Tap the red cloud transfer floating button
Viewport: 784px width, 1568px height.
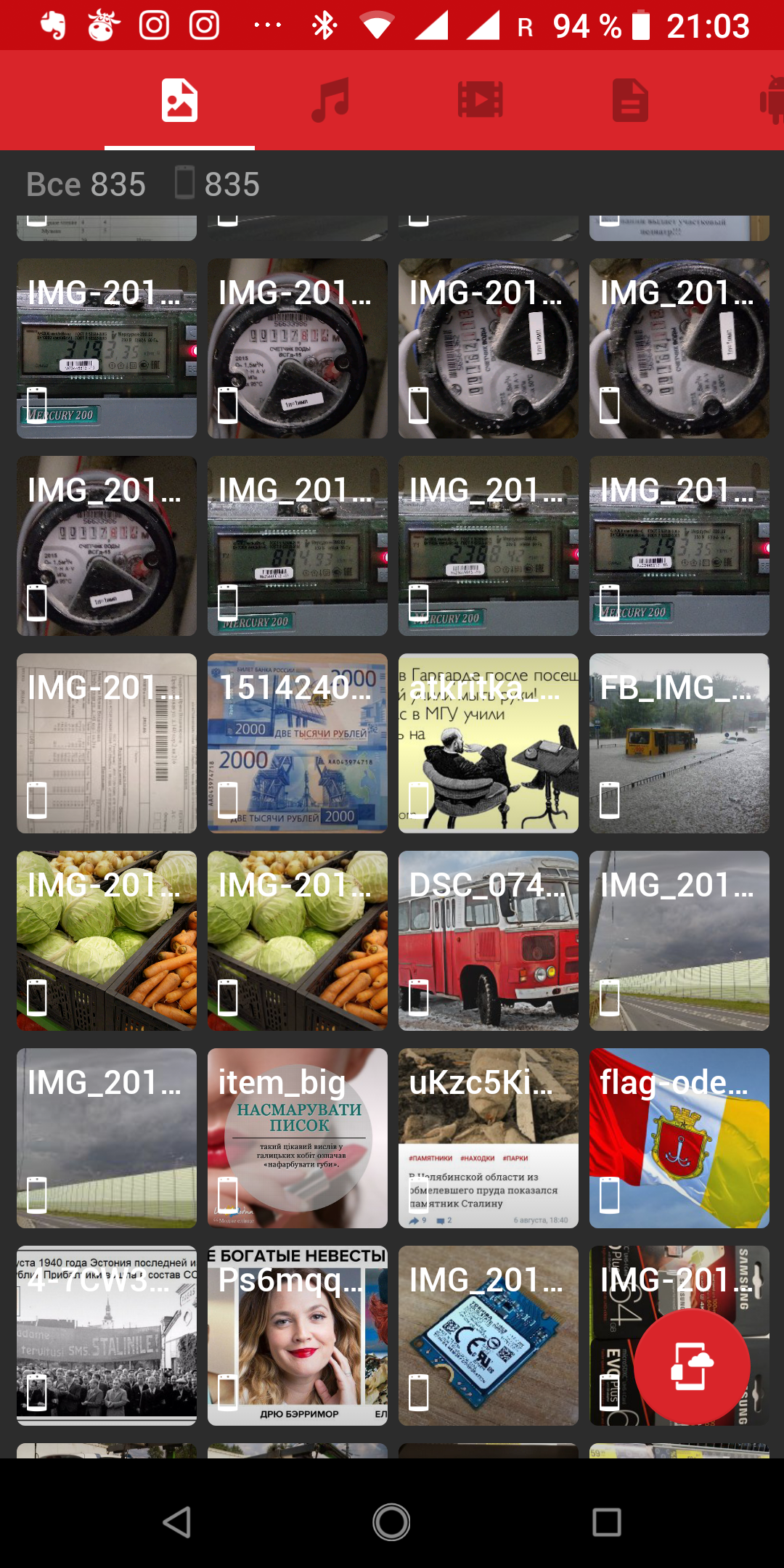[691, 1366]
